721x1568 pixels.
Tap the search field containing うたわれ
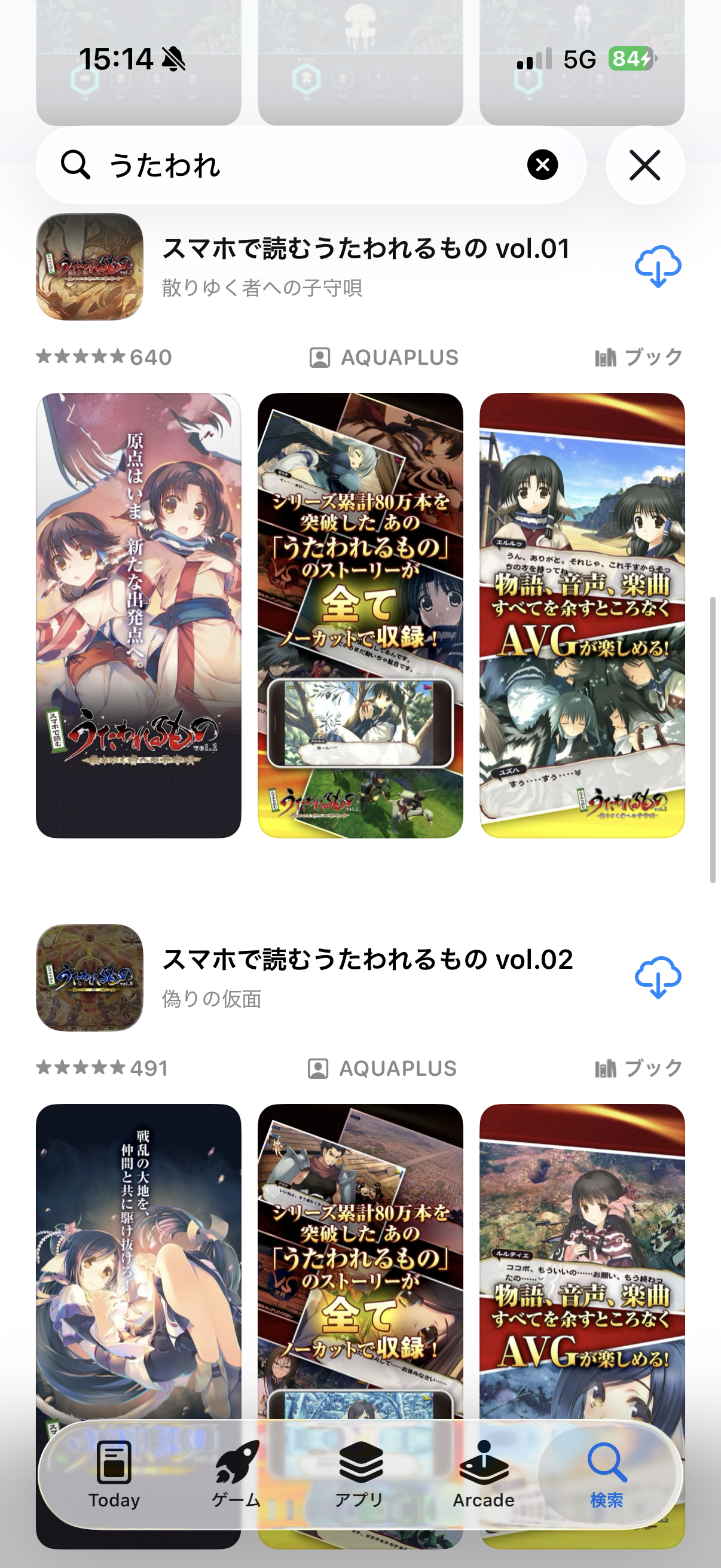point(310,165)
